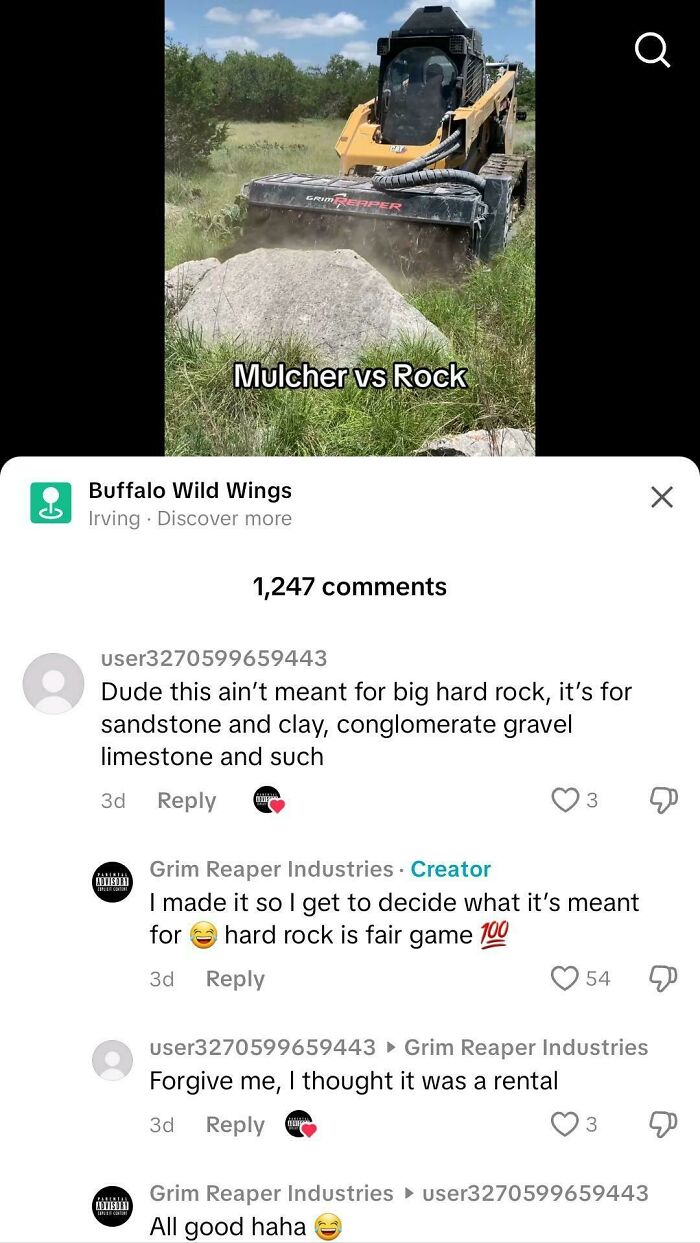The width and height of the screenshot is (700, 1243).
Task: Like the creator's 'hard rock is fair game' comment
Action: (565, 978)
